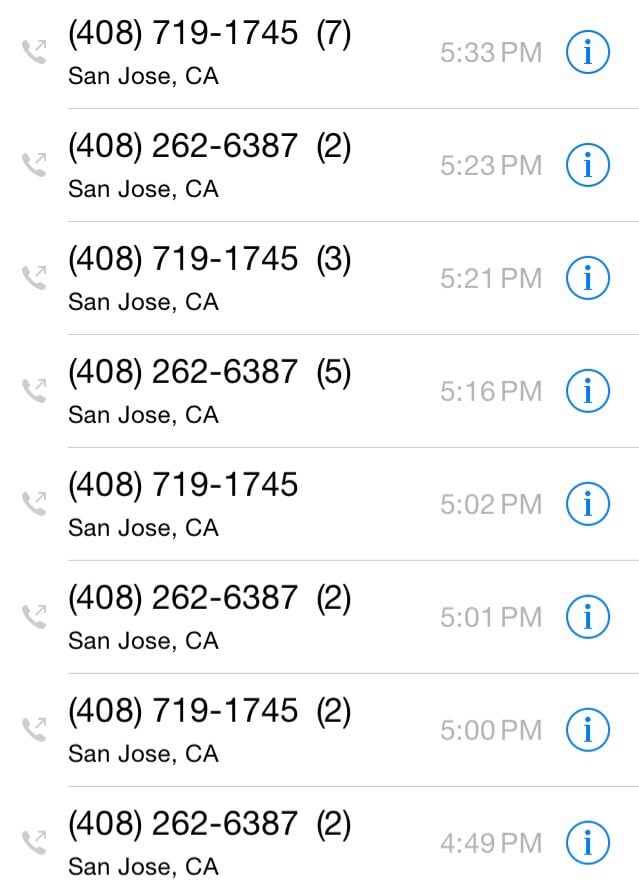The height and width of the screenshot is (895, 639).
Task: Open details for the 5:02 PM call
Action: click(x=588, y=505)
